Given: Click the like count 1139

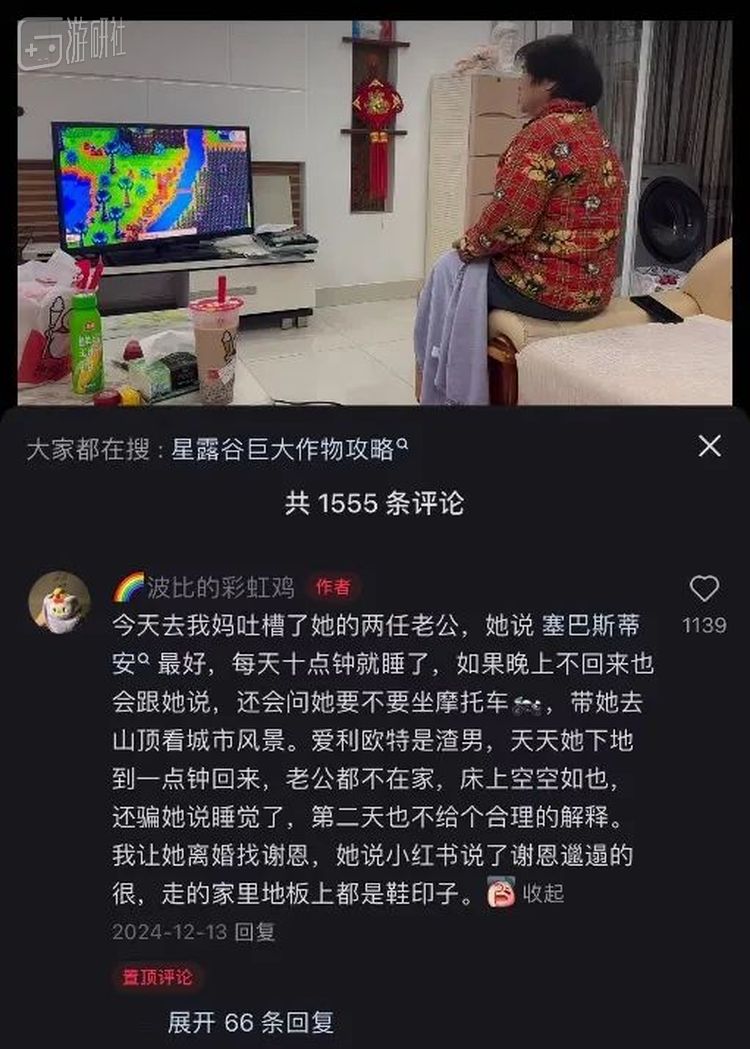Looking at the screenshot, I should [x=707, y=621].
